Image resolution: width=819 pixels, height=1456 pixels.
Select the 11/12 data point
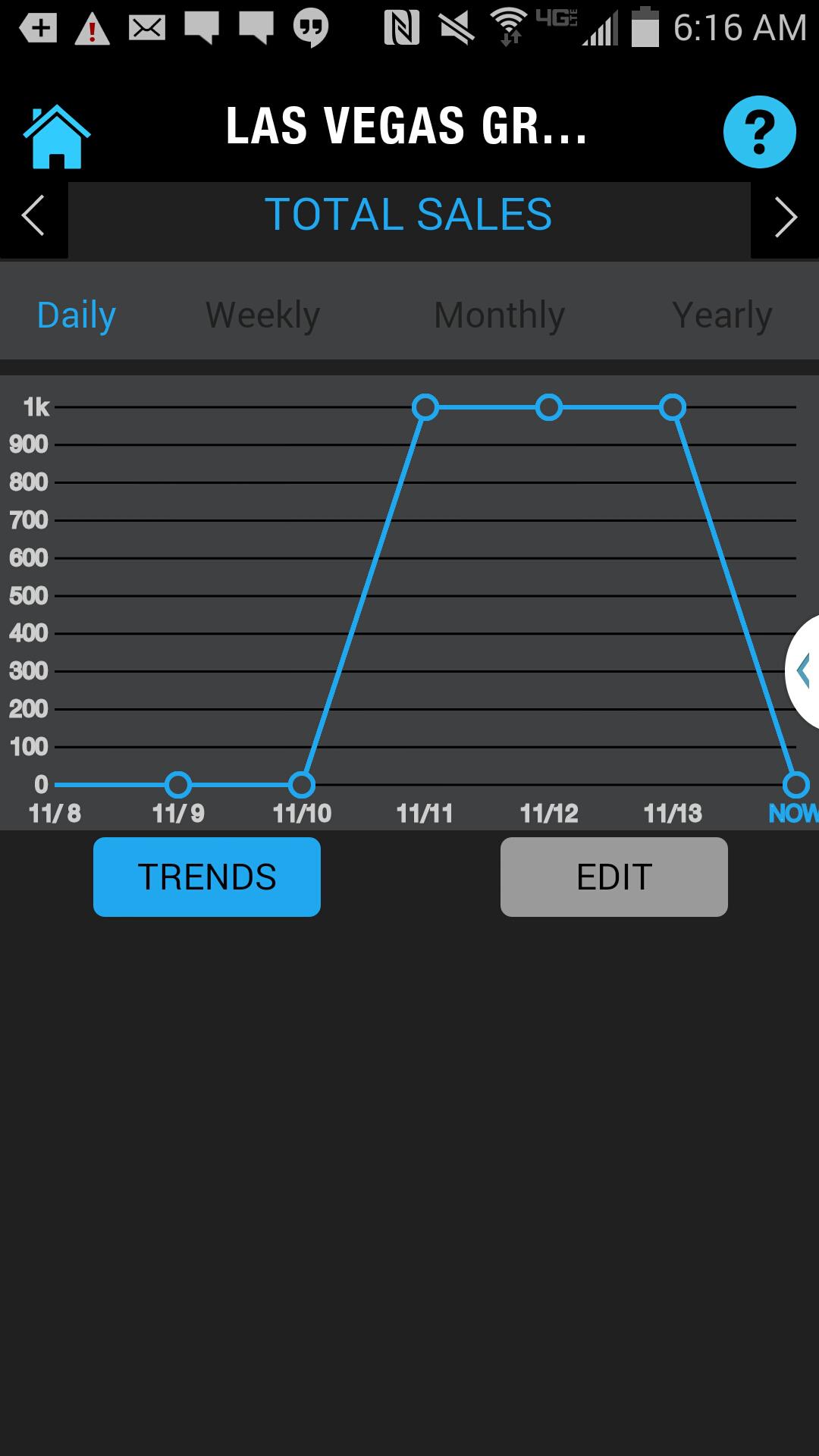(549, 408)
